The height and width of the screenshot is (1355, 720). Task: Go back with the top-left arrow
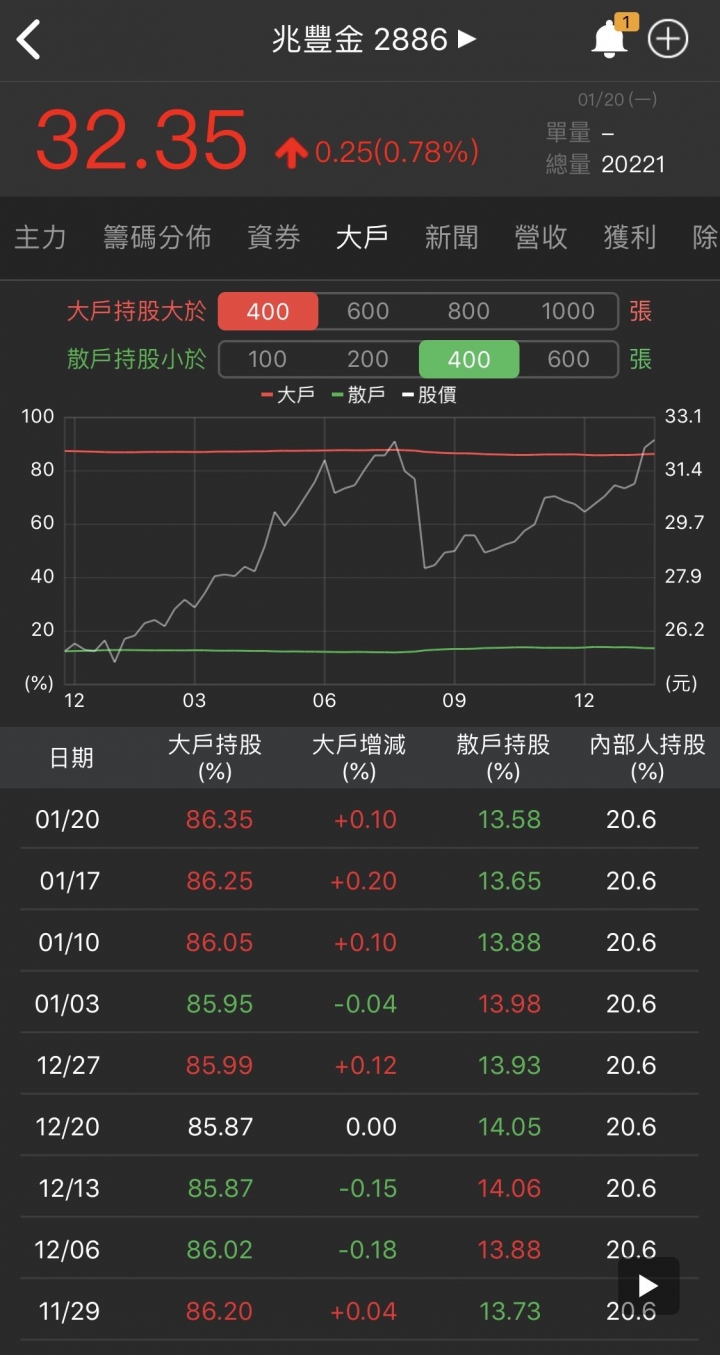[x=29, y=40]
